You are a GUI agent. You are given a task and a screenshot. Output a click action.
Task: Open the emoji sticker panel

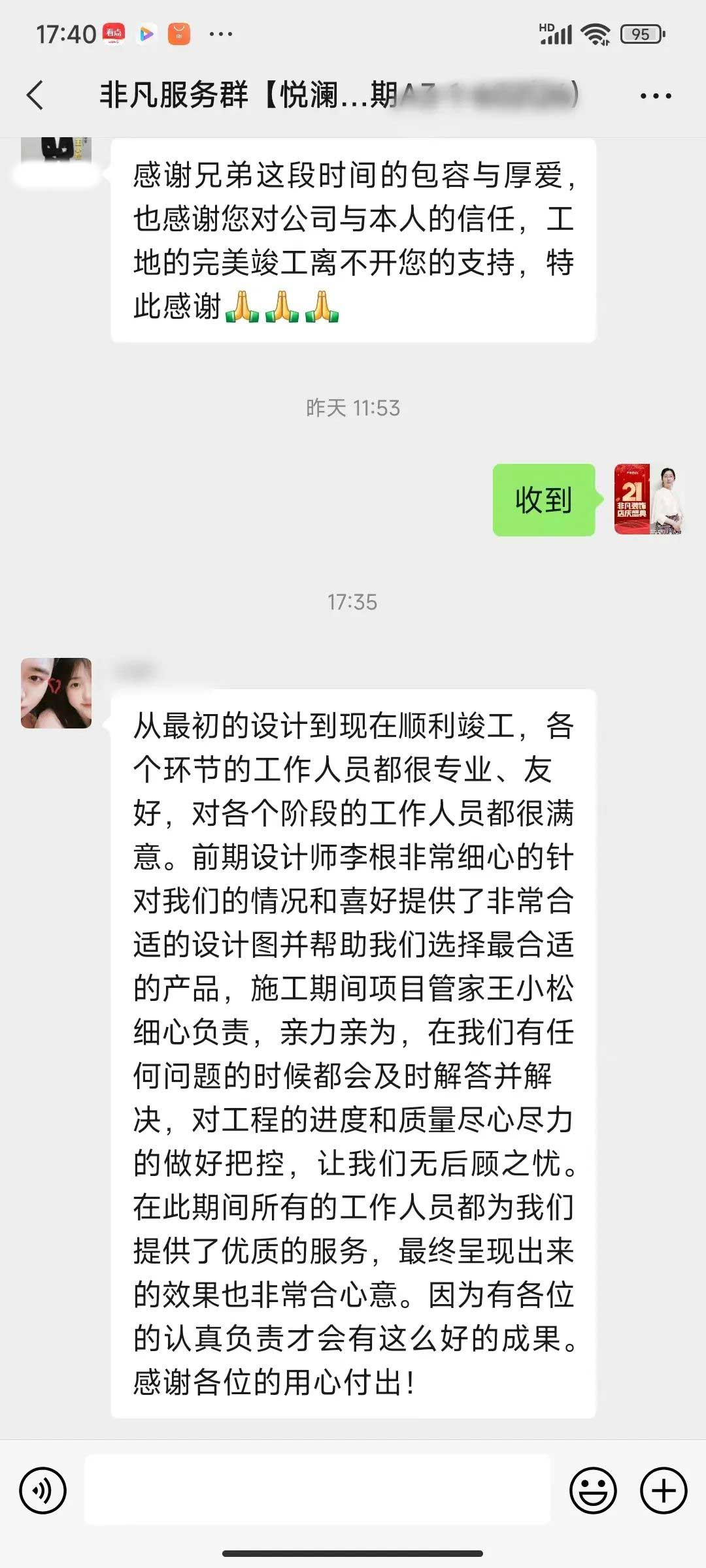click(593, 1491)
